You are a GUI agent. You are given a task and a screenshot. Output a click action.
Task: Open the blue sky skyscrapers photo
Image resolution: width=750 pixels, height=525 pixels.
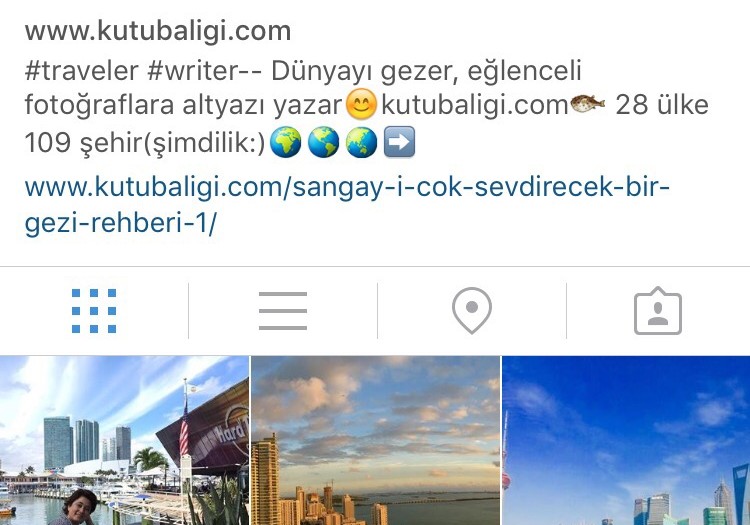point(626,441)
